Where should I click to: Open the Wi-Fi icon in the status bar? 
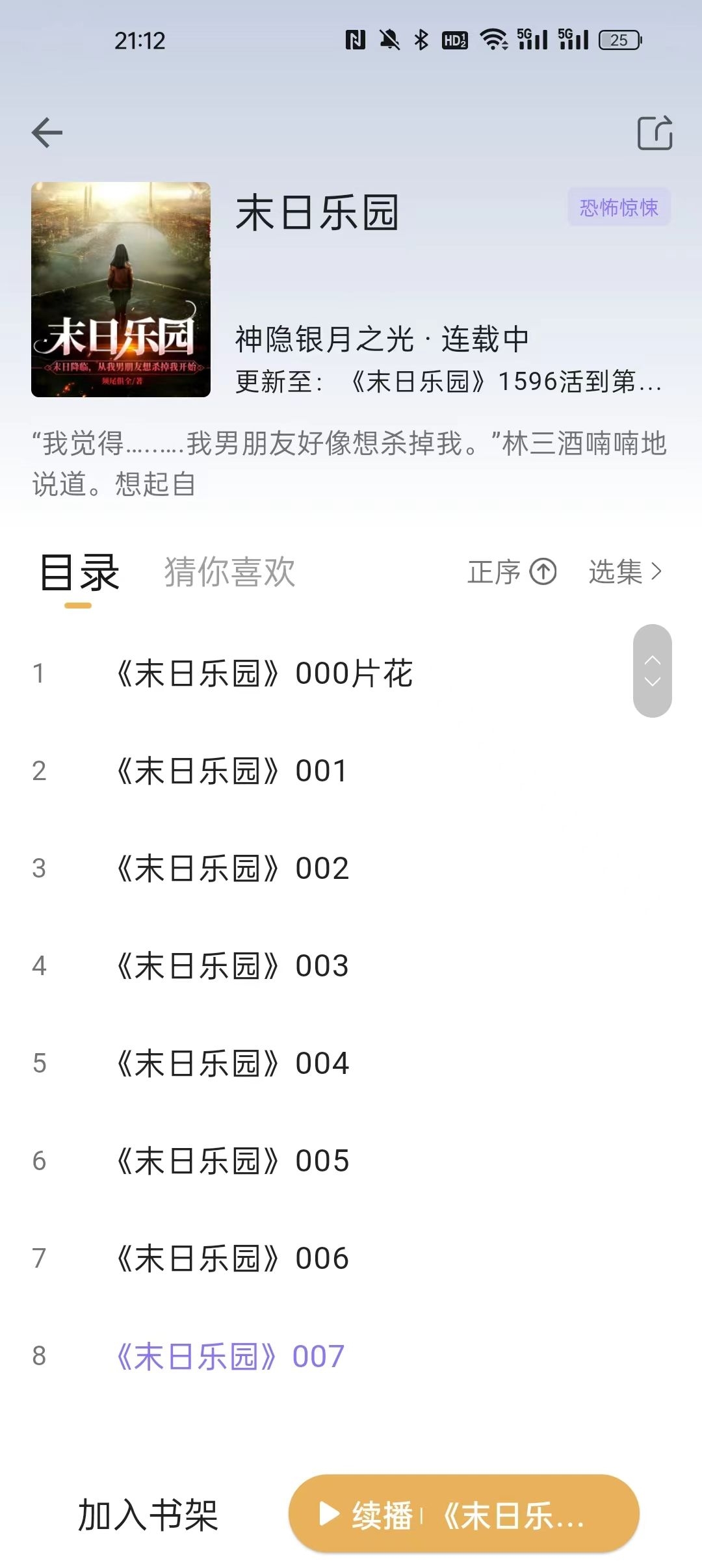[x=494, y=39]
